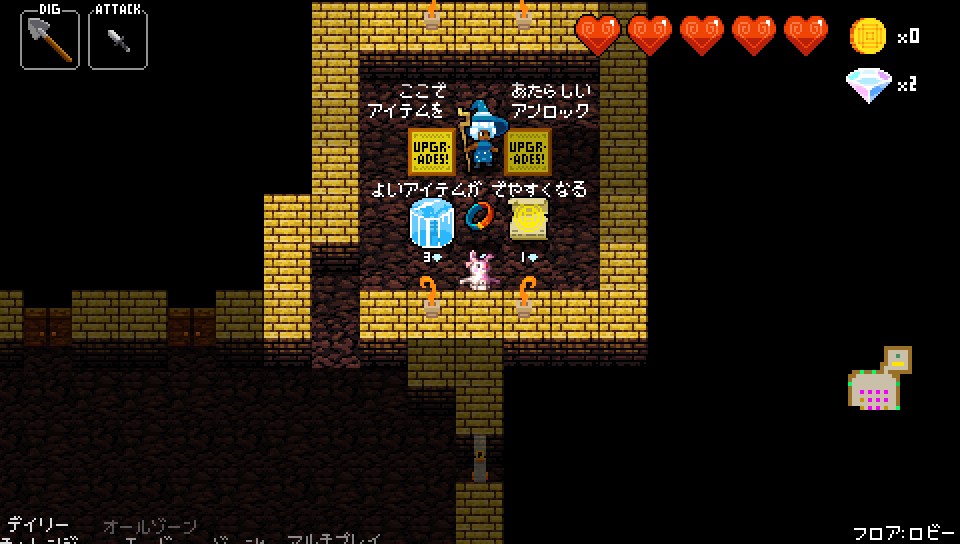The image size is (960, 544).
Task: Pick the ring item between shop items
Action: [481, 217]
